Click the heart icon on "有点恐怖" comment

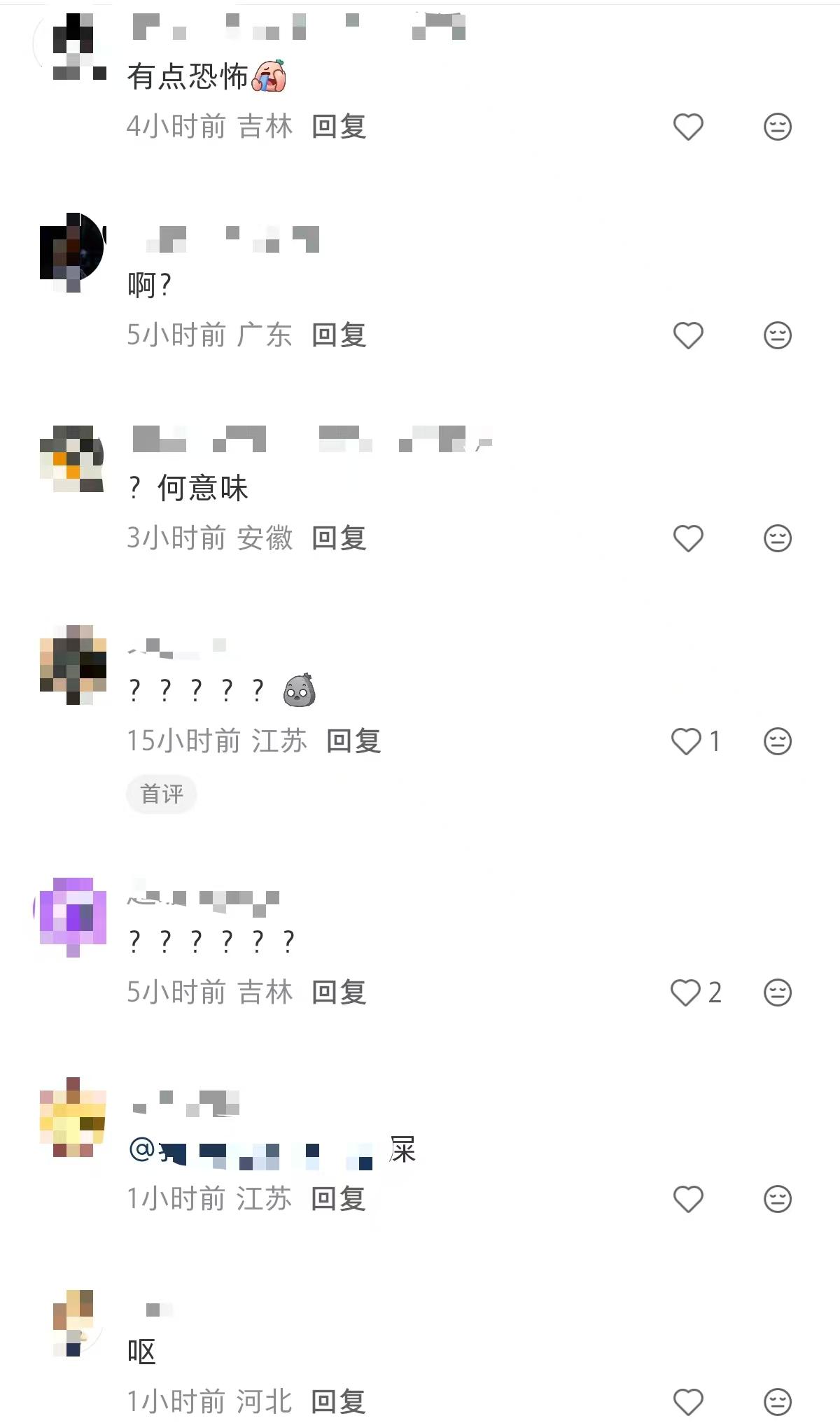click(x=687, y=127)
